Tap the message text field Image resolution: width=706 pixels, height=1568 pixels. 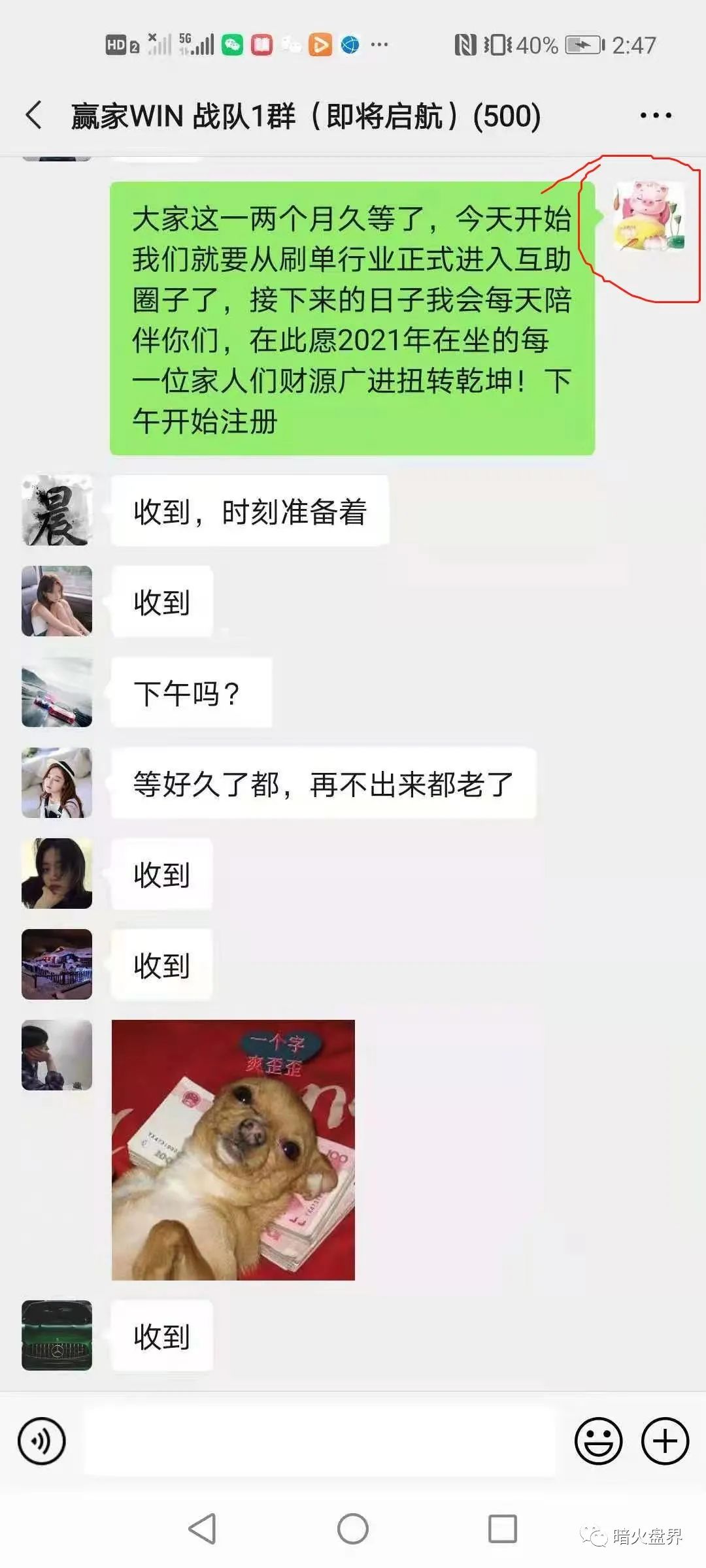pos(320,1441)
